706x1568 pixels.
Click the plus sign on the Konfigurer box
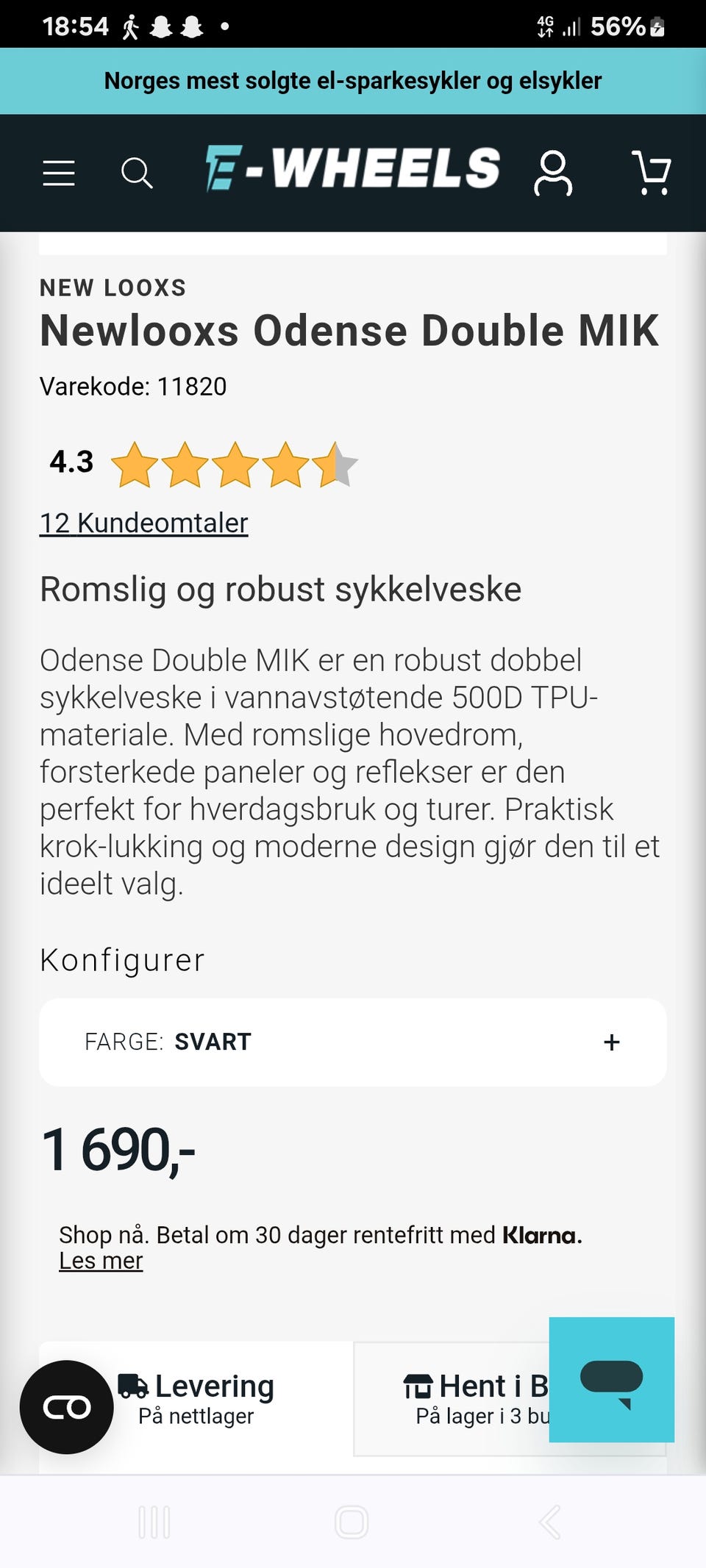[x=611, y=1042]
